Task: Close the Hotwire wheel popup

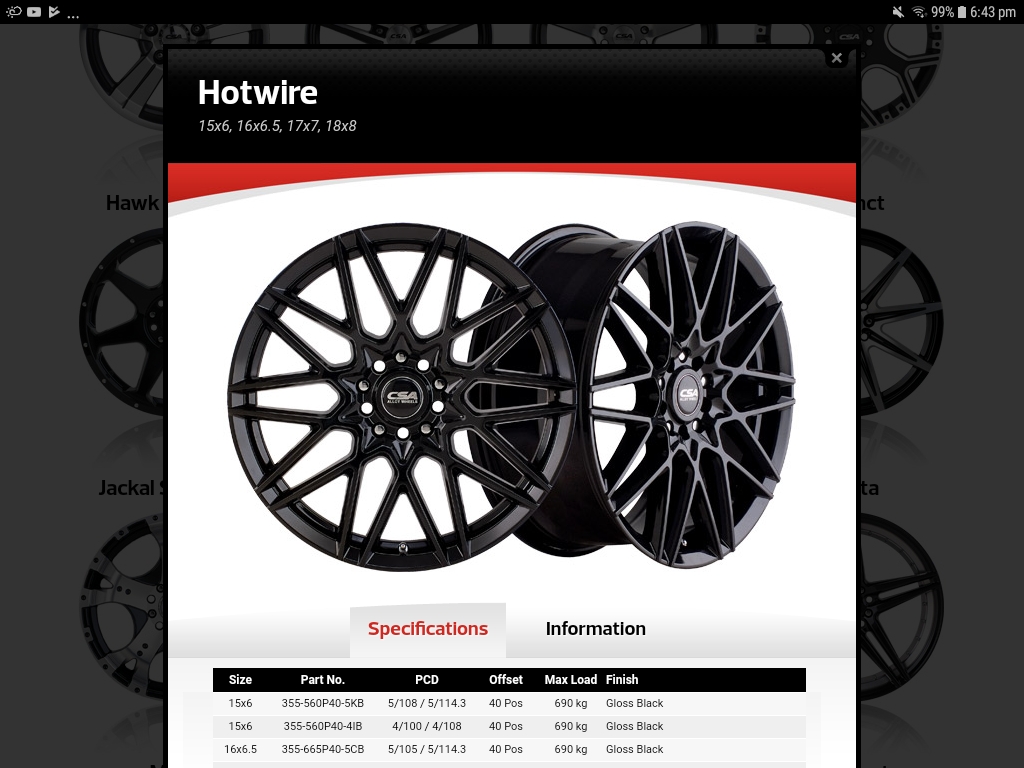Action: 836,58
